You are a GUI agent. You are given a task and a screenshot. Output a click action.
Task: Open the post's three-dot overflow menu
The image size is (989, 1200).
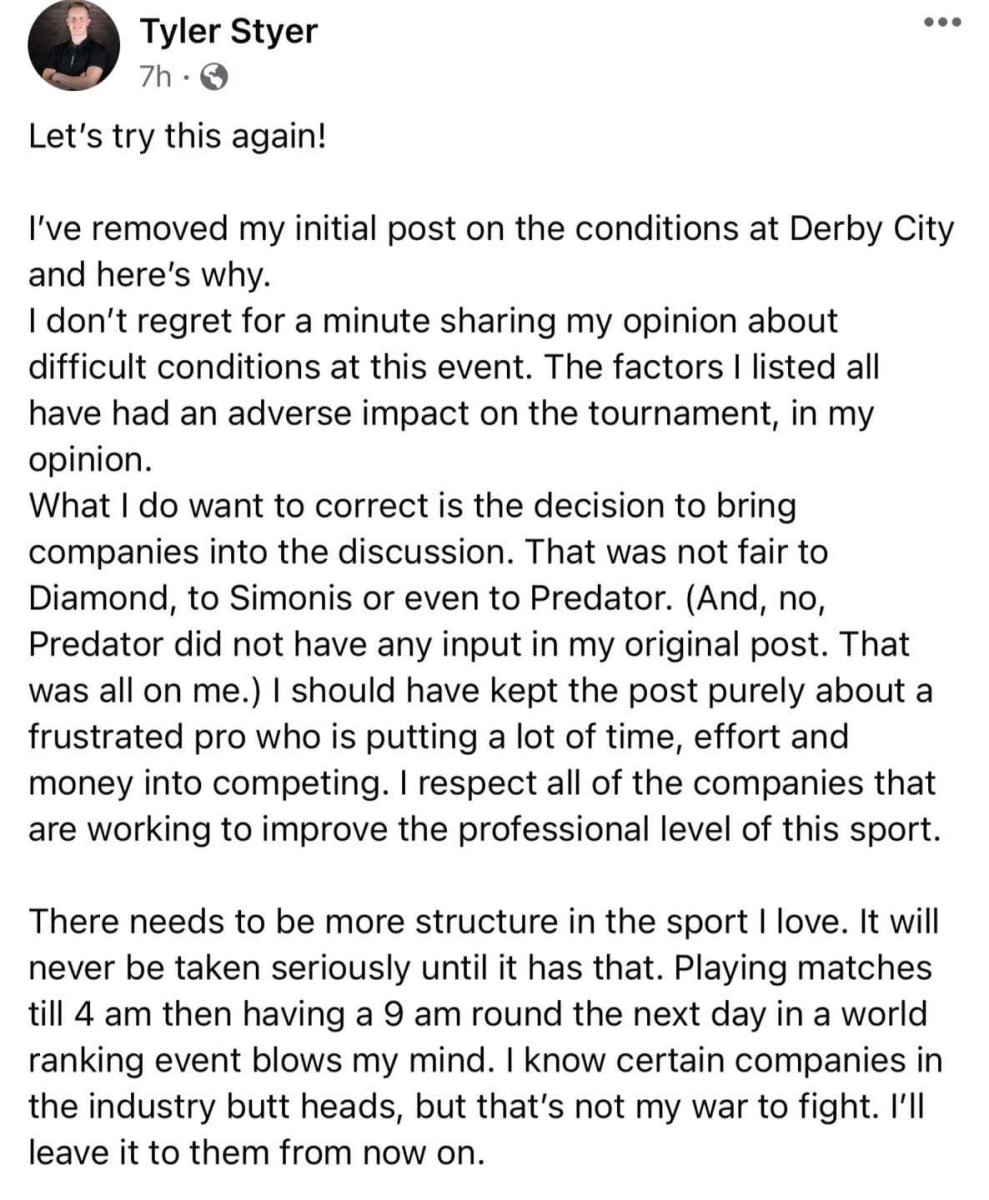click(x=942, y=22)
